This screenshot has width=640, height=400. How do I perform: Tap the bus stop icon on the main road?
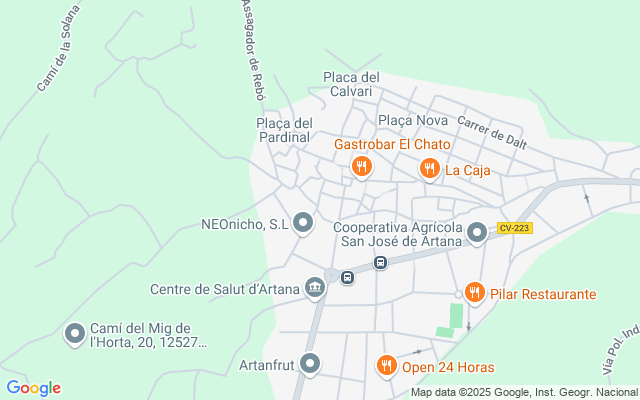[380, 262]
